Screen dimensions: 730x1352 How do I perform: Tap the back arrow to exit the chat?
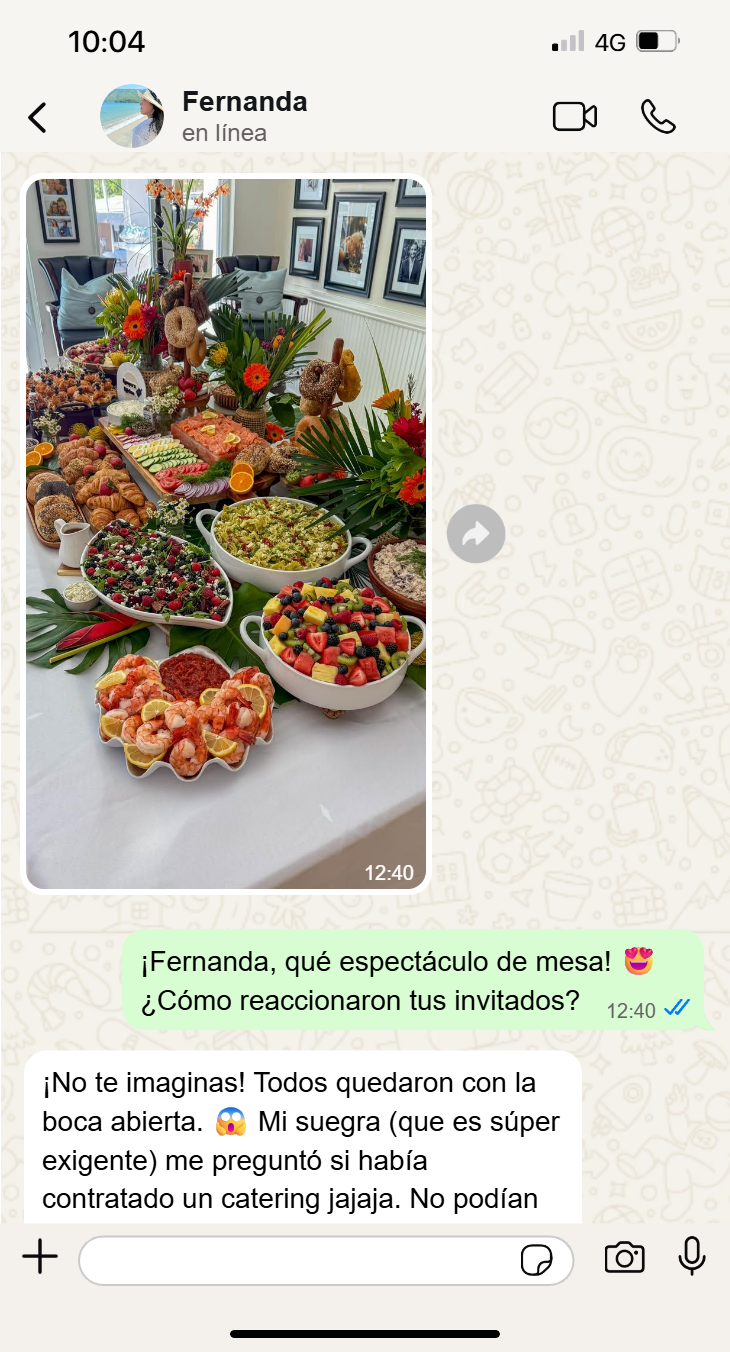click(37, 116)
